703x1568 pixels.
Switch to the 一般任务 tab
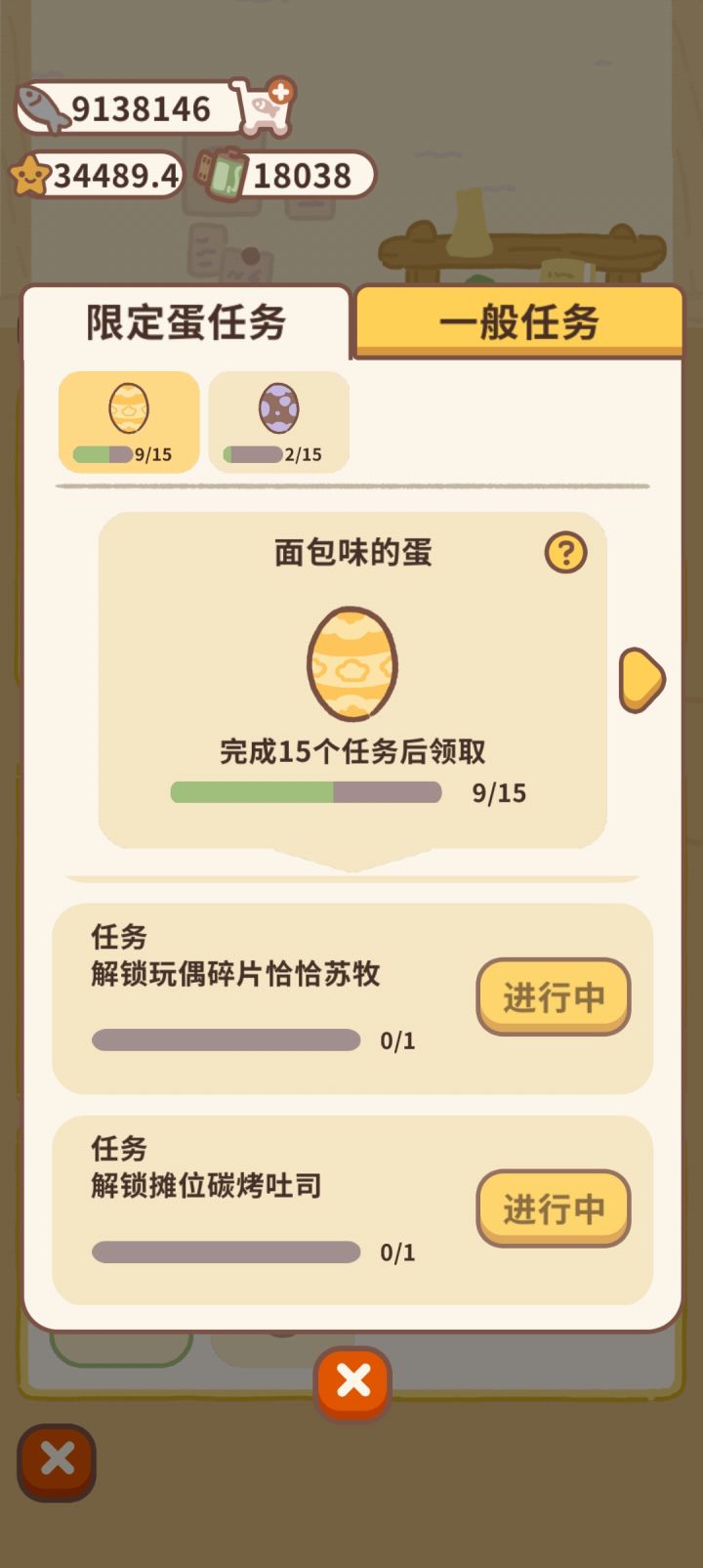[522, 322]
